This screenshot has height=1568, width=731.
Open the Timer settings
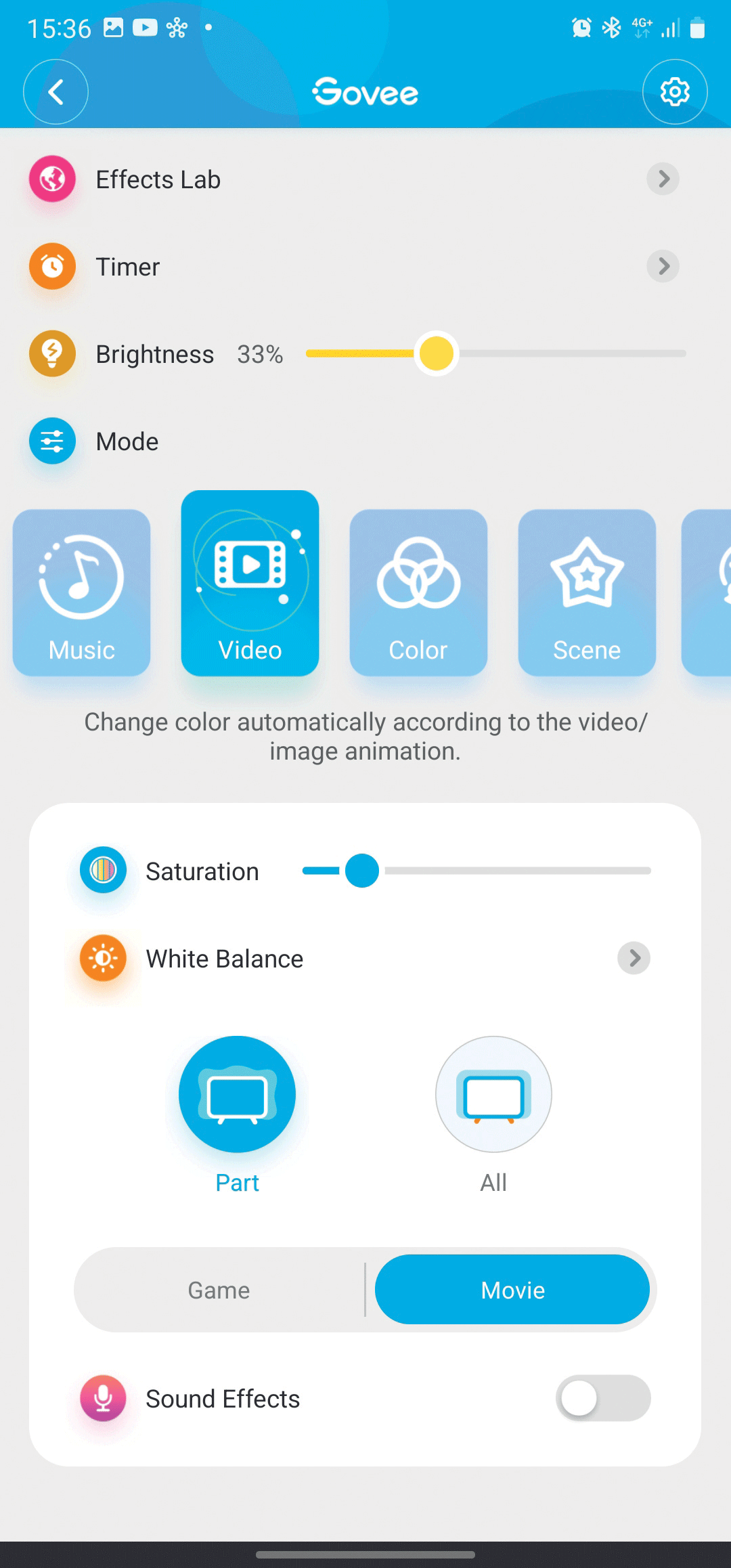click(365, 267)
